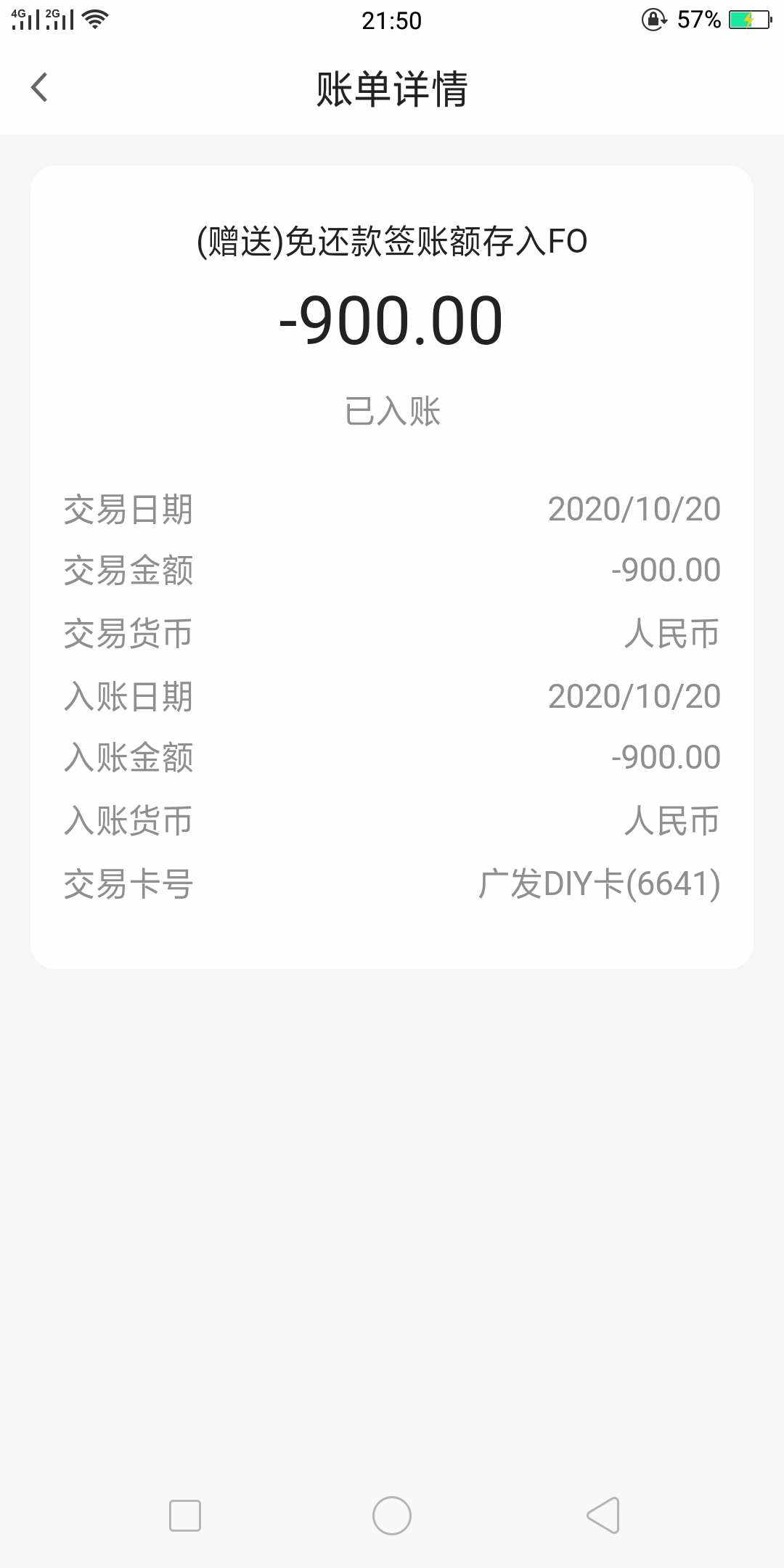
Task: Open the recent apps square button
Action: coord(185,1516)
